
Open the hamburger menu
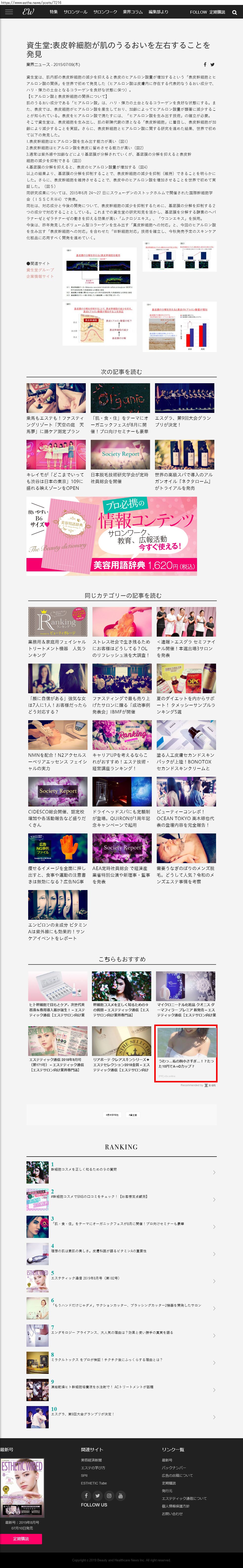click(x=8, y=12)
